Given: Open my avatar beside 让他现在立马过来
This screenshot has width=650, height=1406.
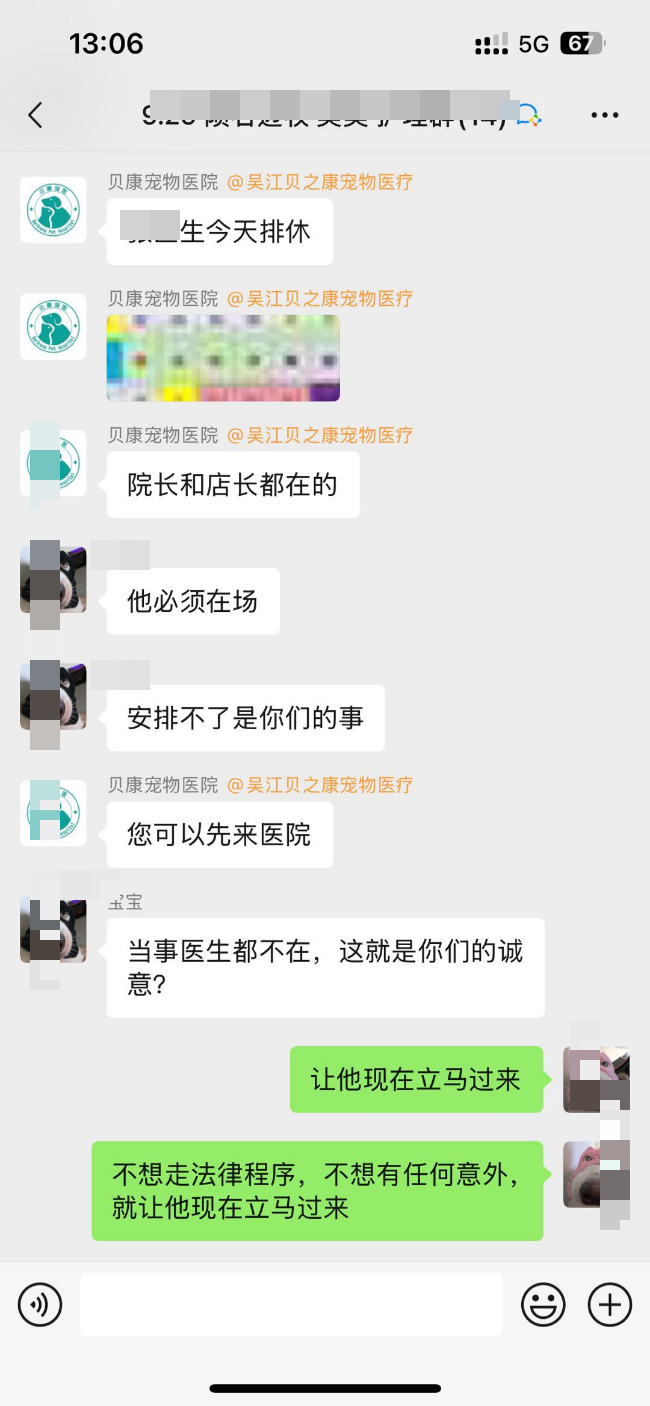Looking at the screenshot, I should pos(595,1079).
